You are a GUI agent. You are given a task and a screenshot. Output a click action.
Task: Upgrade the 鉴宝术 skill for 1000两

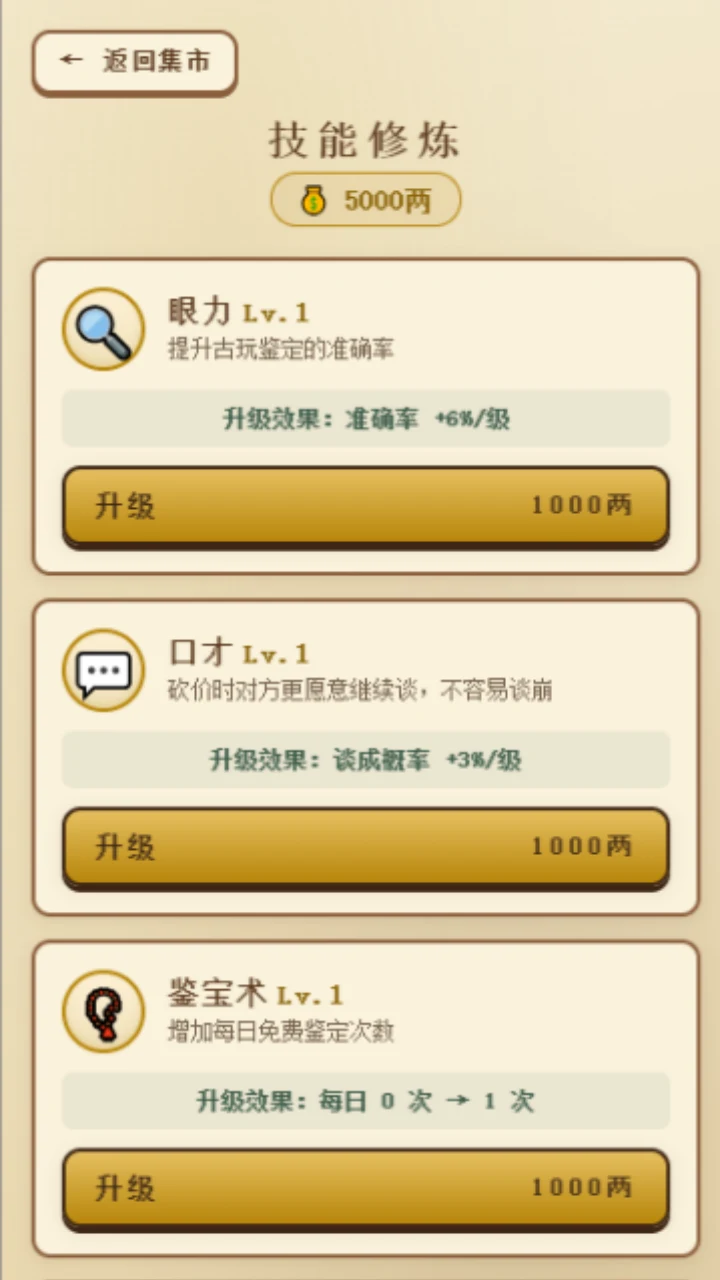click(x=366, y=1188)
